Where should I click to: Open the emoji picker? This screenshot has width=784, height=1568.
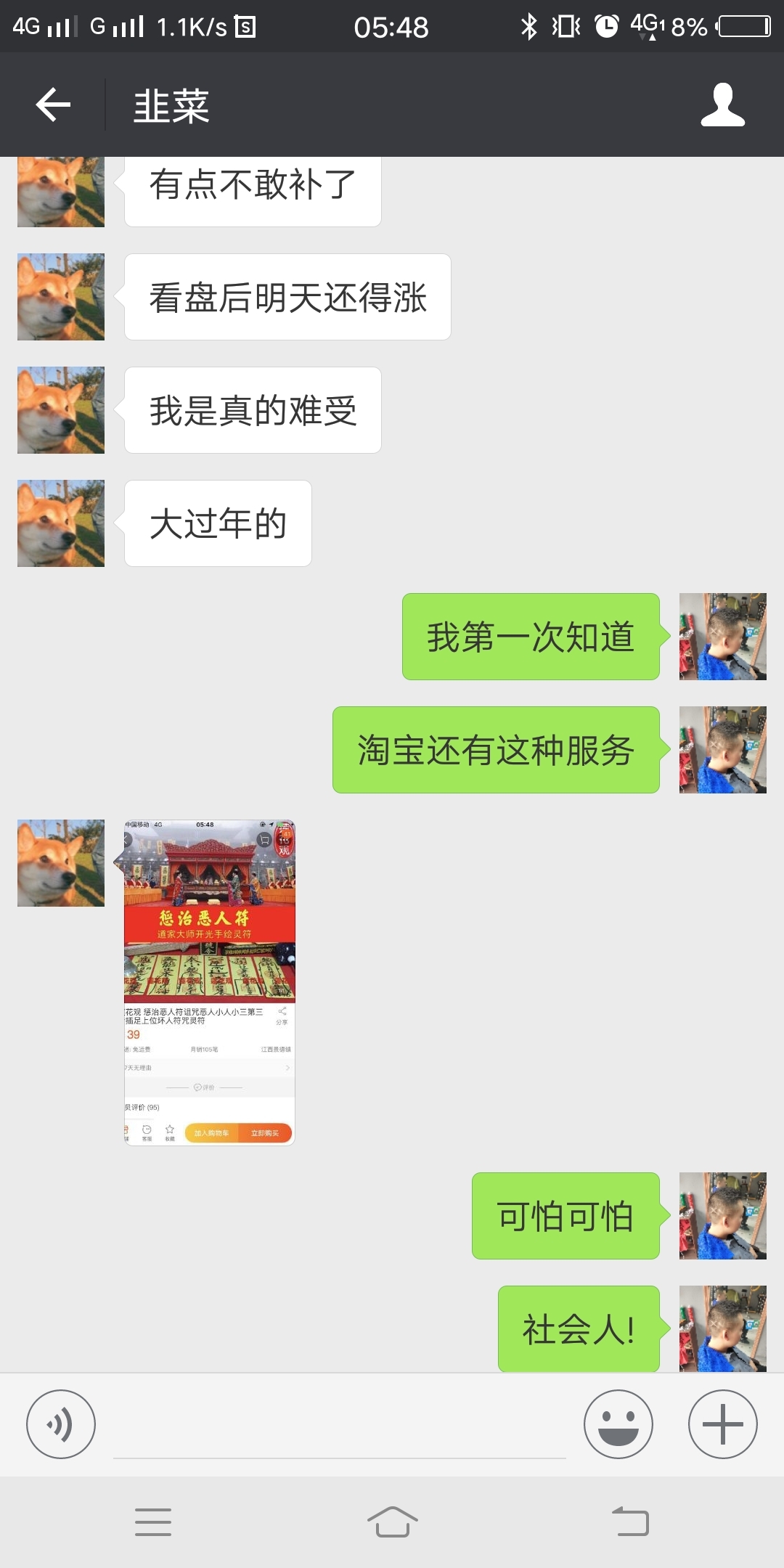(x=618, y=1424)
